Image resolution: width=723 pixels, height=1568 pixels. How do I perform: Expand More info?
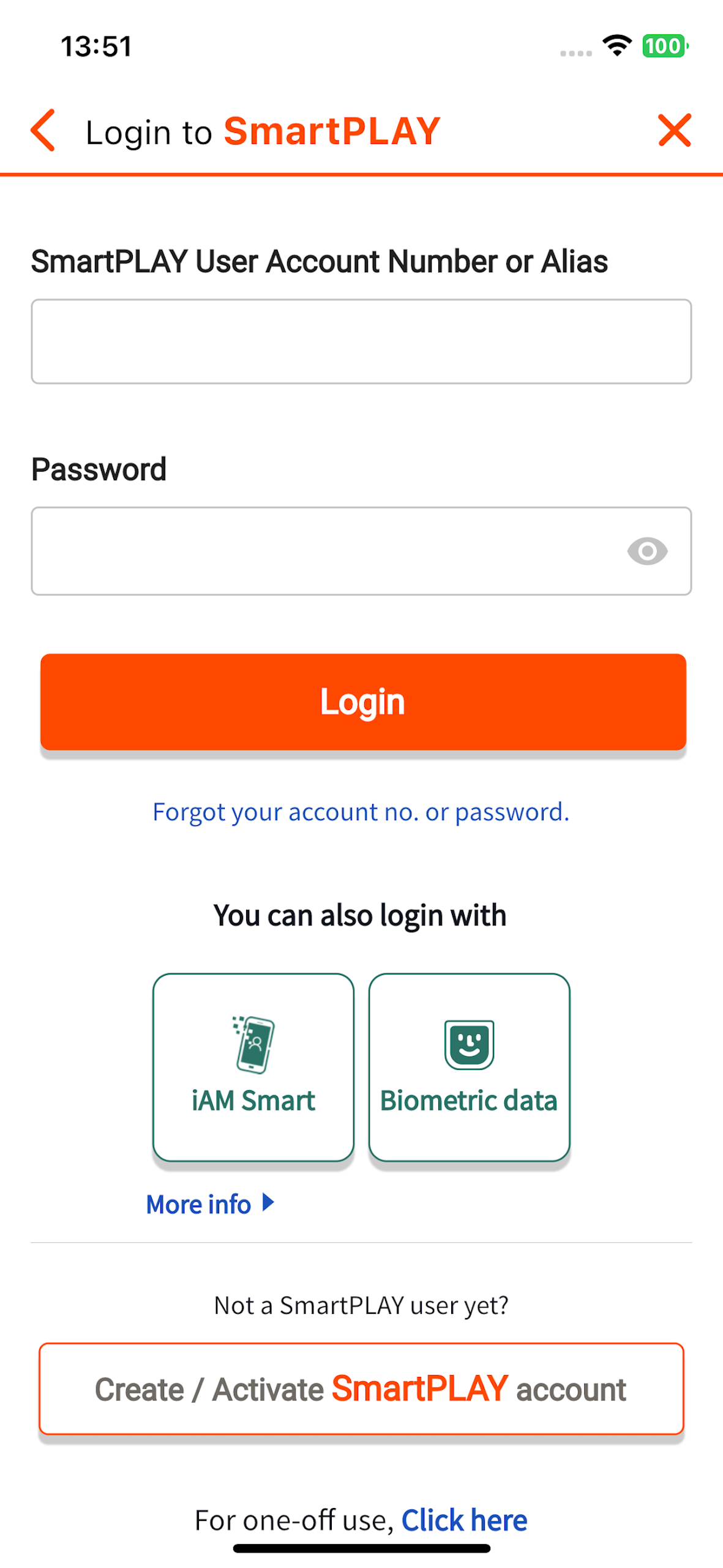coord(209,1203)
